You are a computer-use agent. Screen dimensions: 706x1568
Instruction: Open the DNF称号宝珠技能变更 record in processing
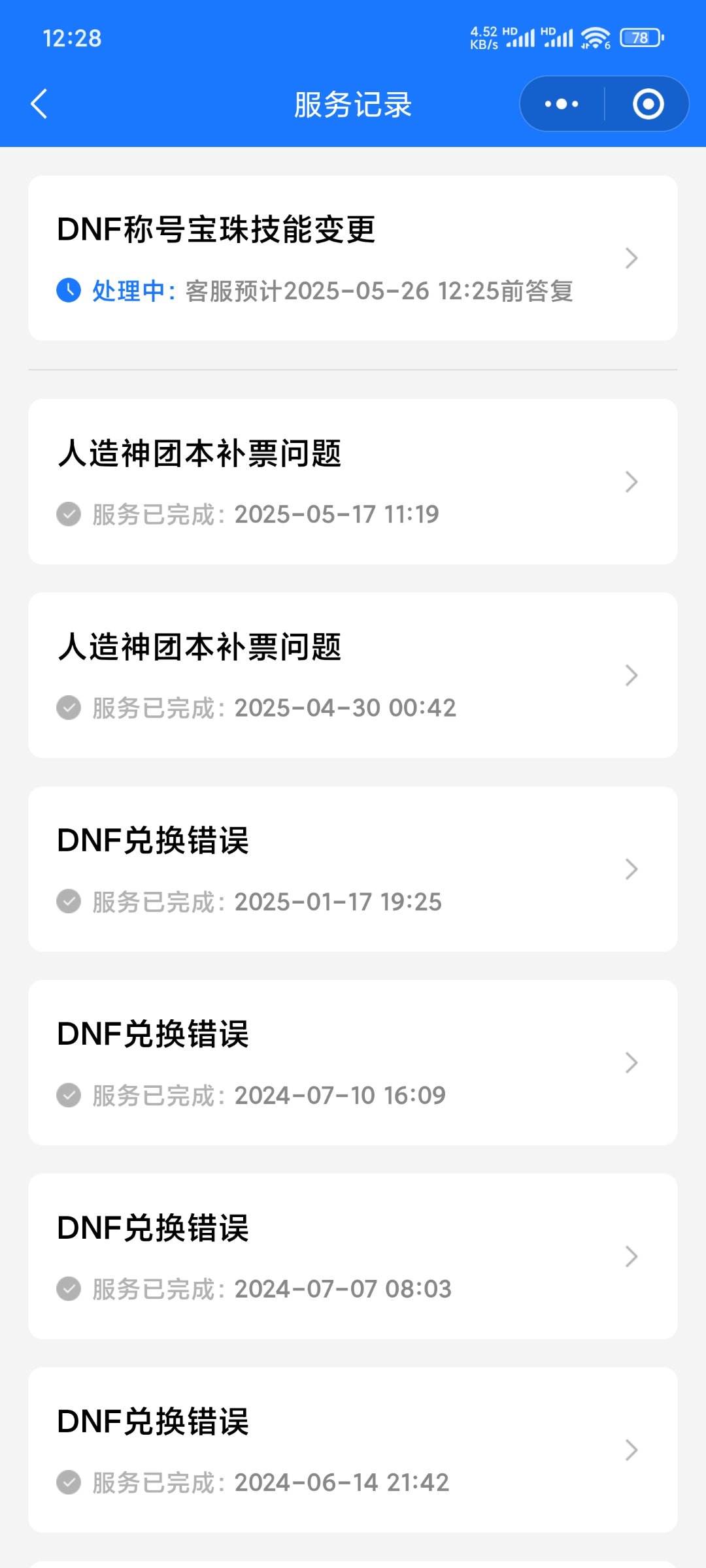(x=353, y=258)
